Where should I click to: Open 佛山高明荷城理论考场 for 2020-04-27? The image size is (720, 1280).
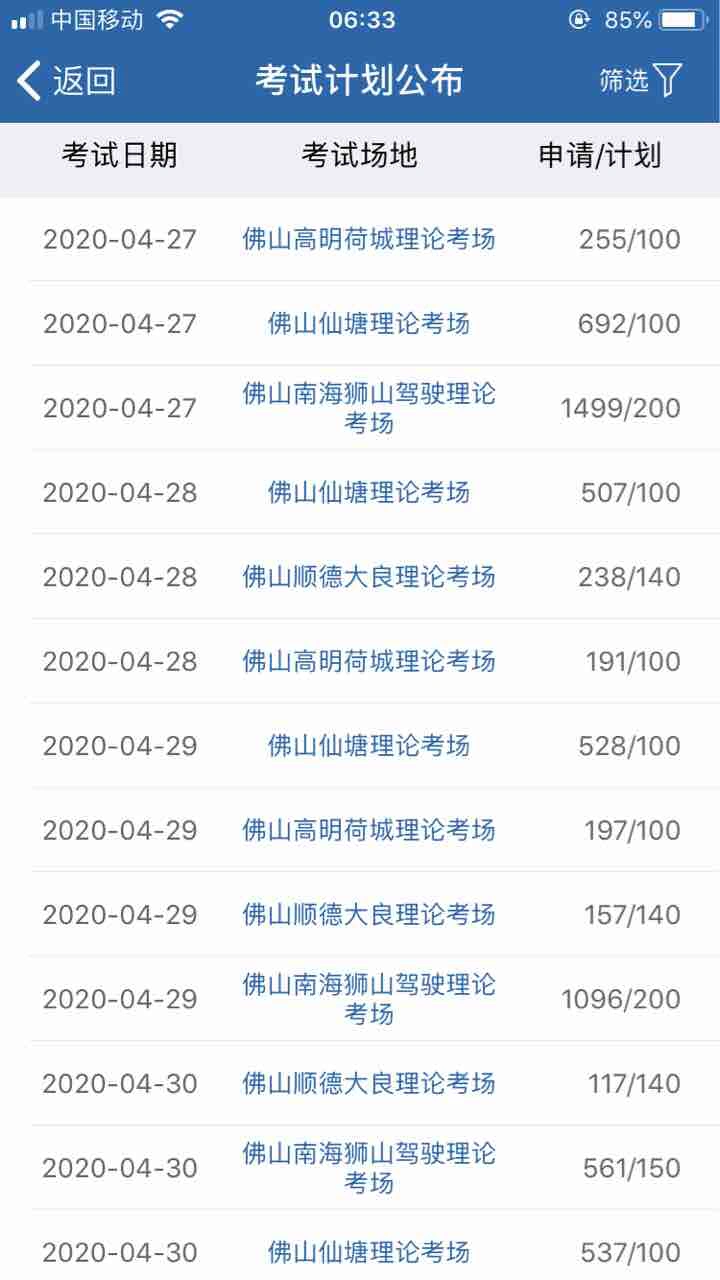click(369, 239)
